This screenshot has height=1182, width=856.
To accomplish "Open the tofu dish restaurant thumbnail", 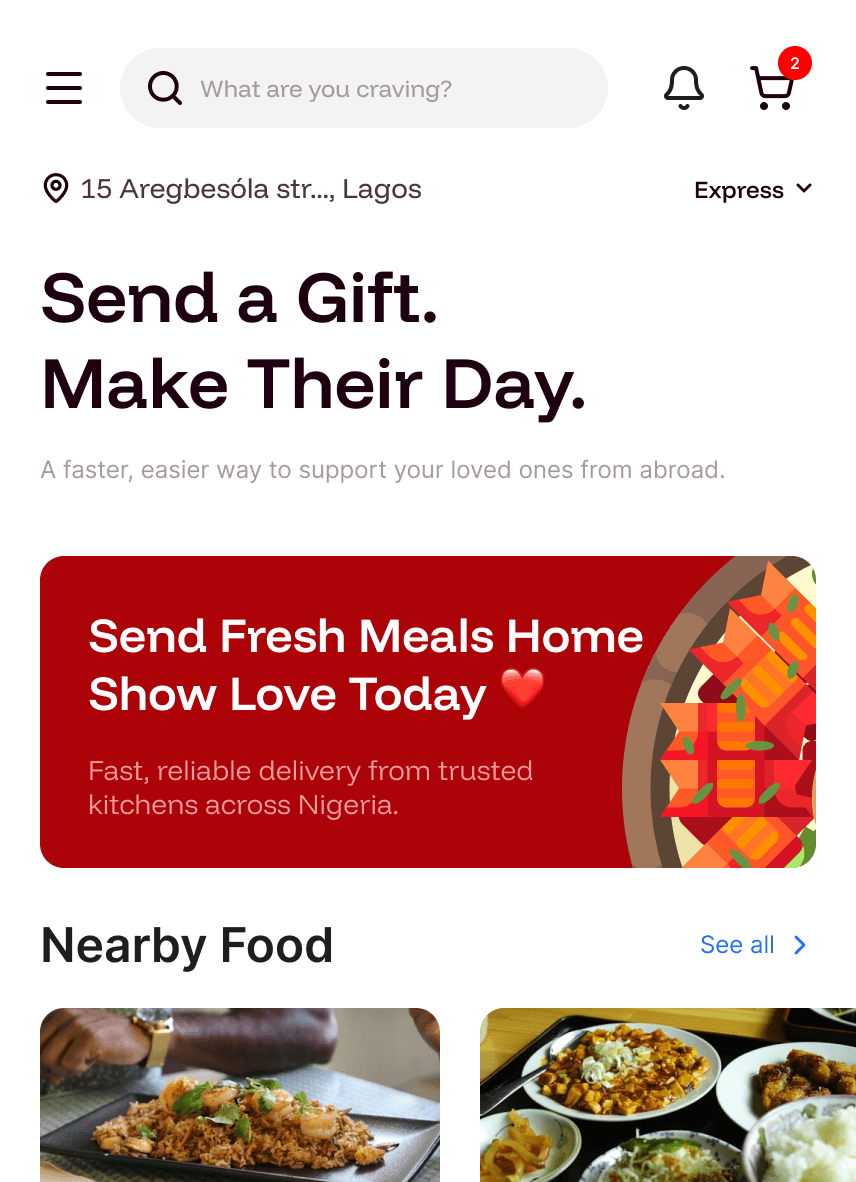I will click(669, 1095).
